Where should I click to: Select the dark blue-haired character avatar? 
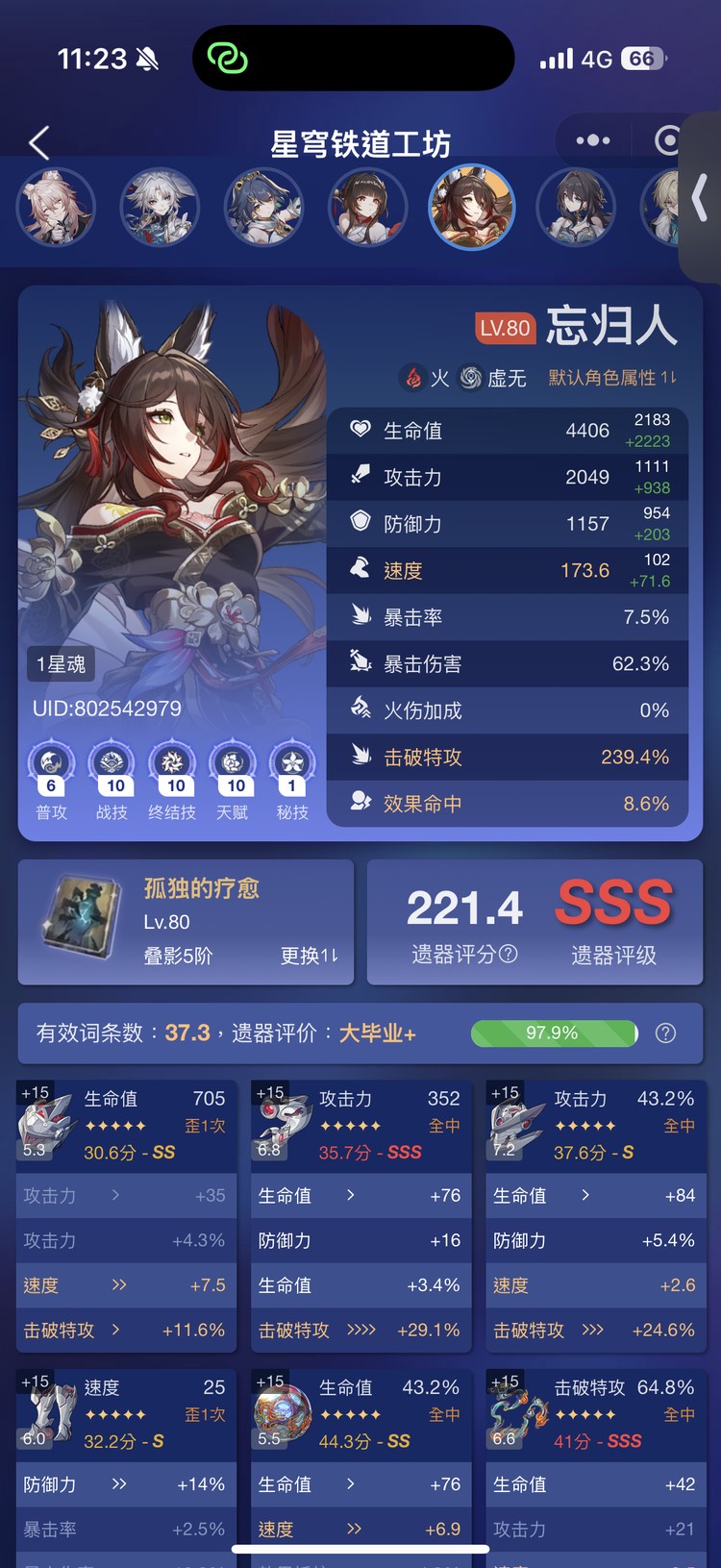(263, 208)
